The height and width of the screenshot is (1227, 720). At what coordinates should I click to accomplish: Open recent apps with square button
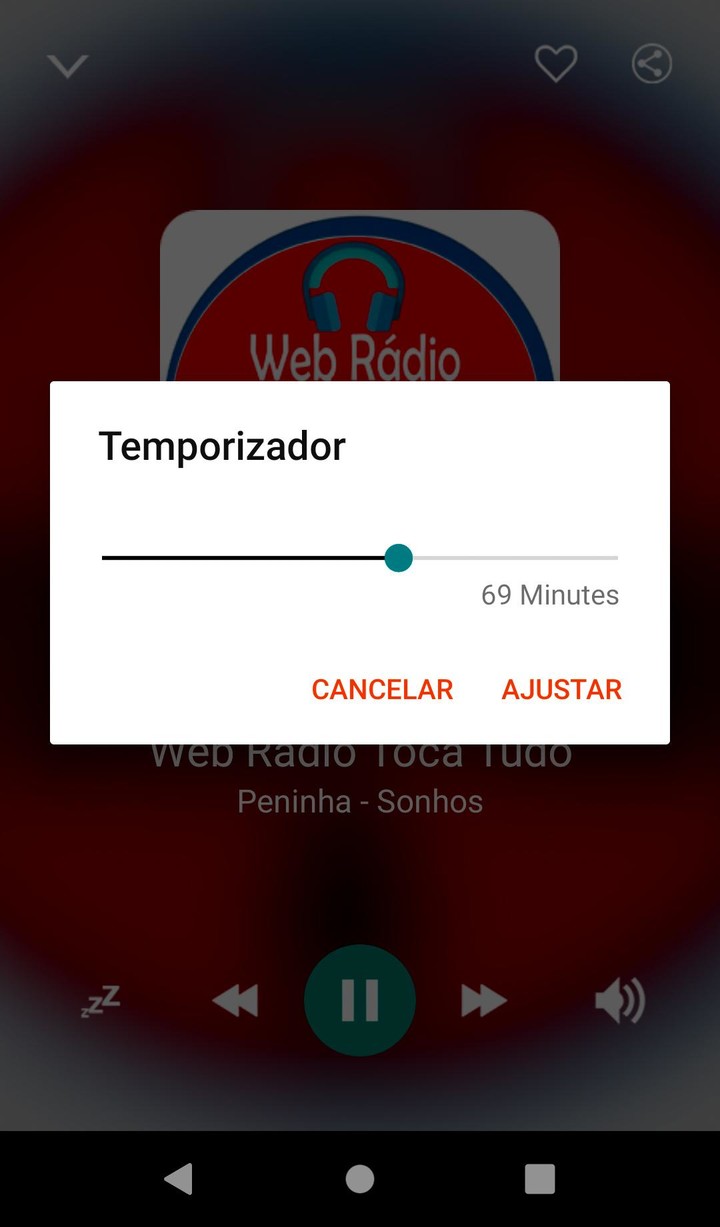pyautogui.click(x=538, y=1178)
